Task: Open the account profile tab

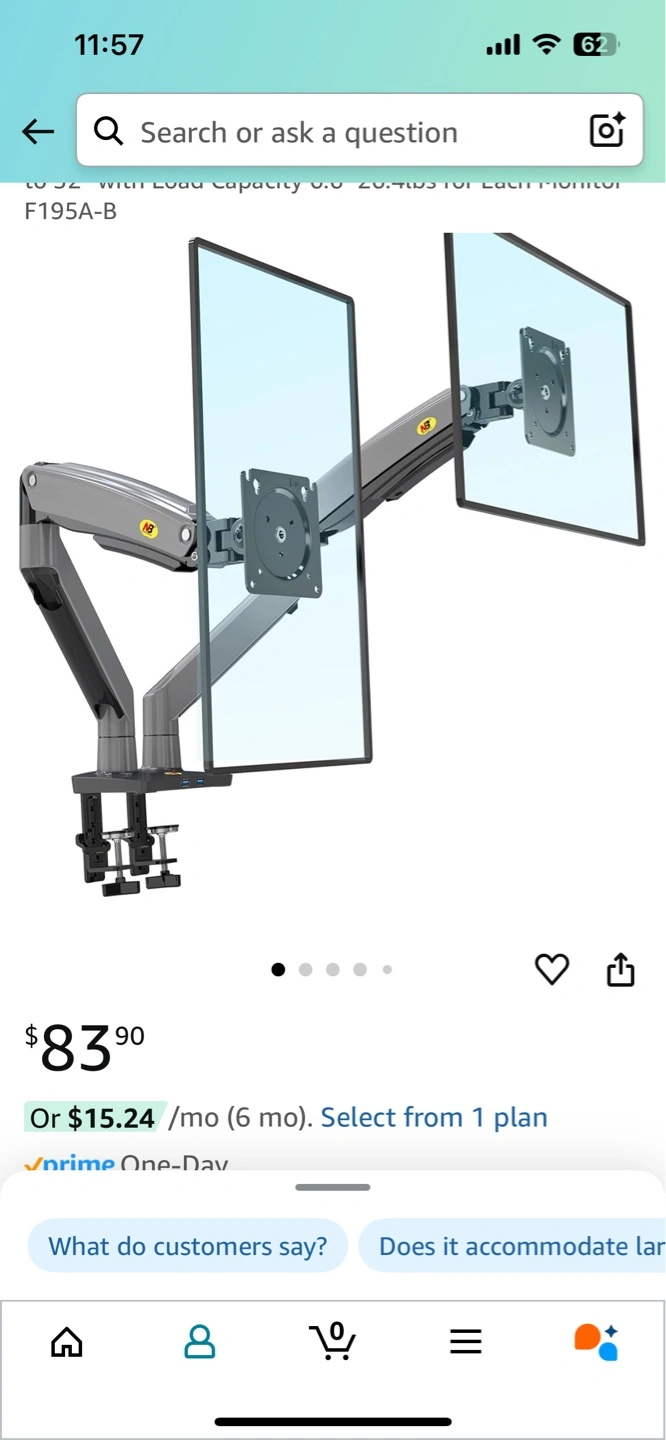Action: click(x=200, y=1341)
